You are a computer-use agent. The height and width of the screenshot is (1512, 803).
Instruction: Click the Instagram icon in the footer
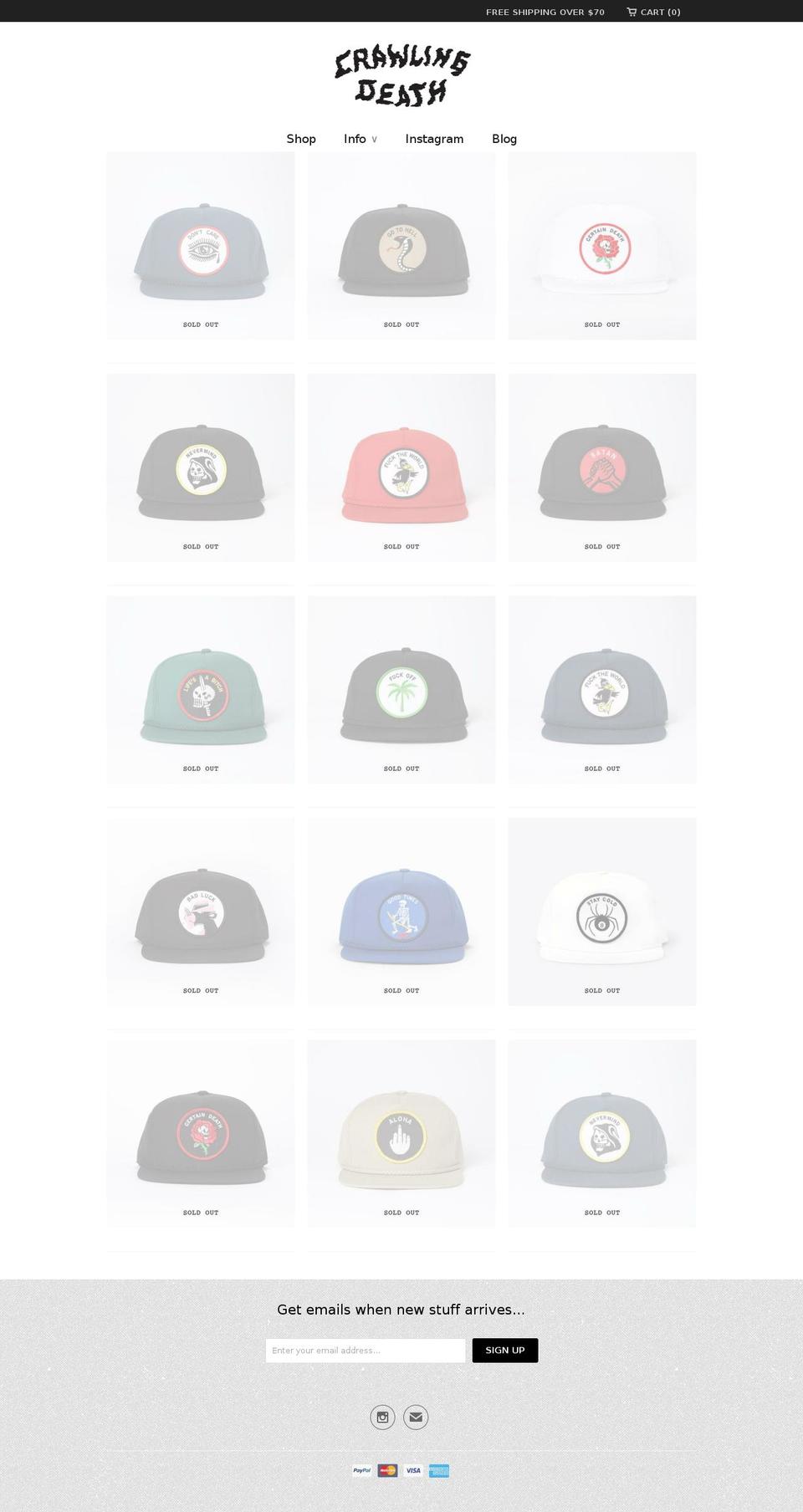pos(382,1417)
